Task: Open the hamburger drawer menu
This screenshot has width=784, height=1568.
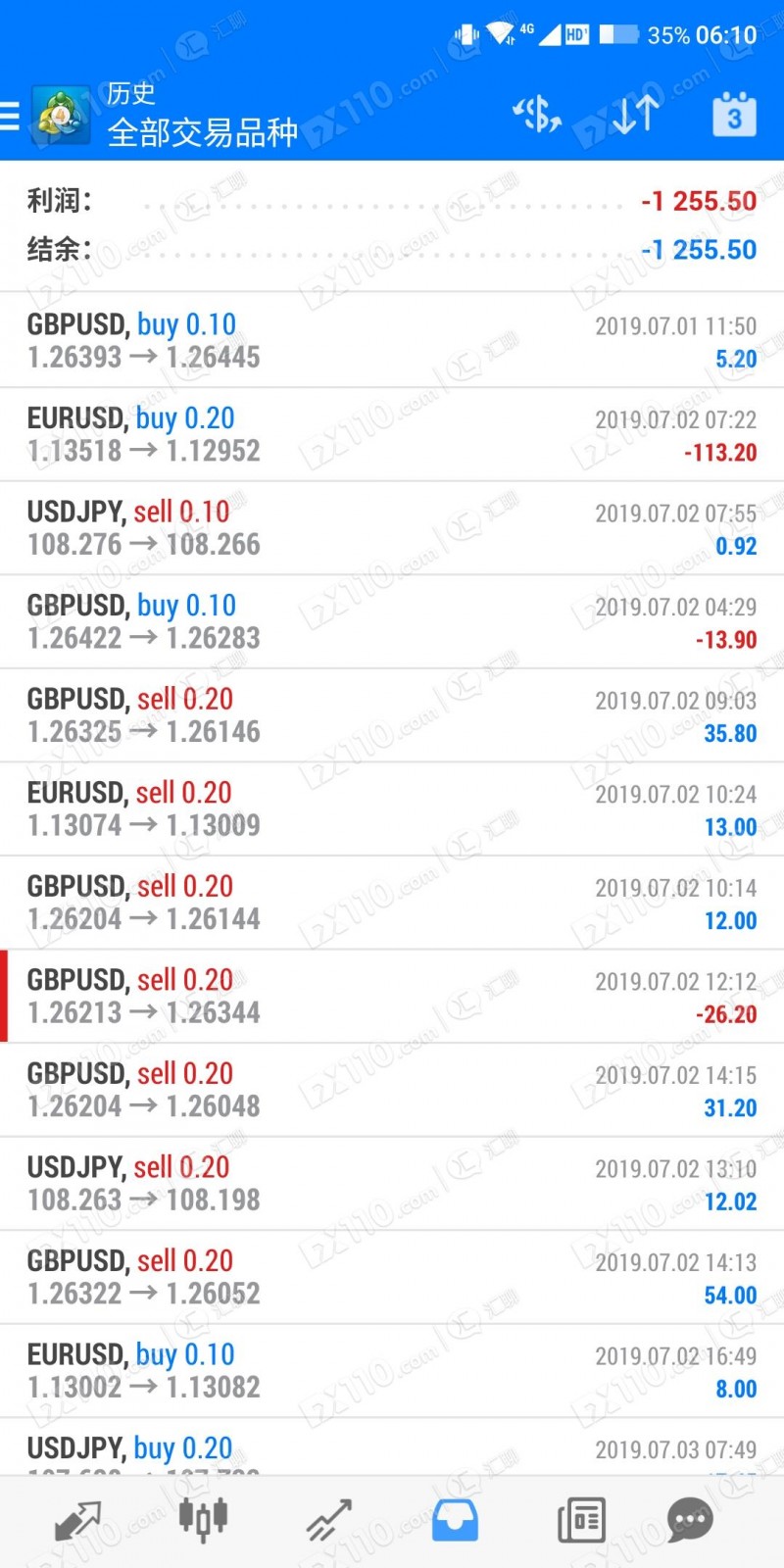Action: [x=12, y=116]
